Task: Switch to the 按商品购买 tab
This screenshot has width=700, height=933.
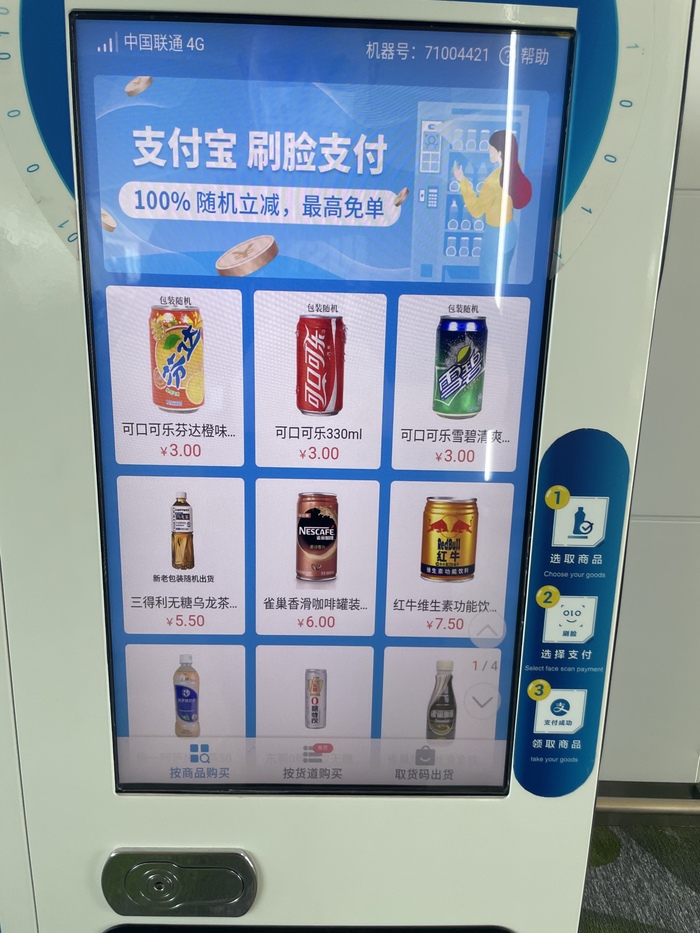Action: point(199,764)
